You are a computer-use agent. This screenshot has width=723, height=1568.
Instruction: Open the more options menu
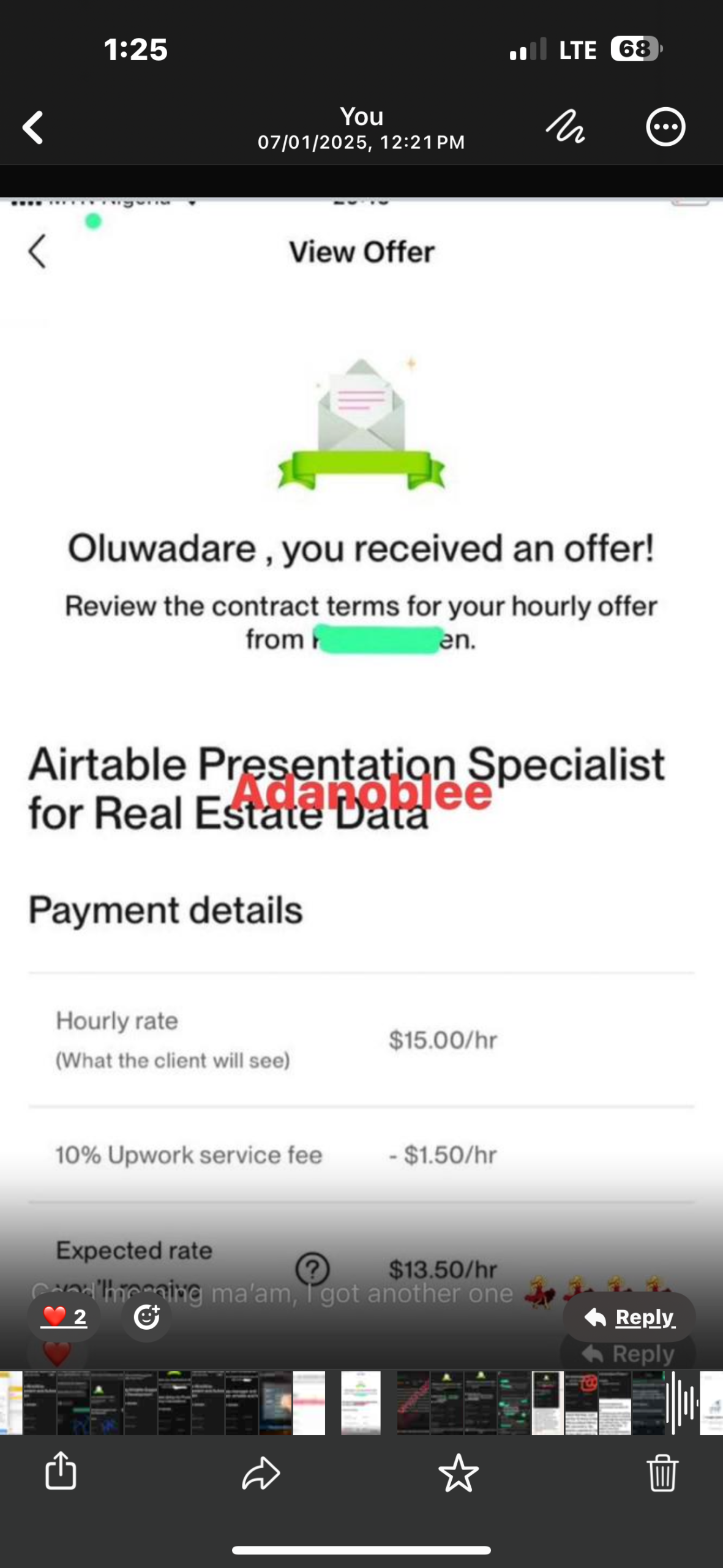click(665, 127)
